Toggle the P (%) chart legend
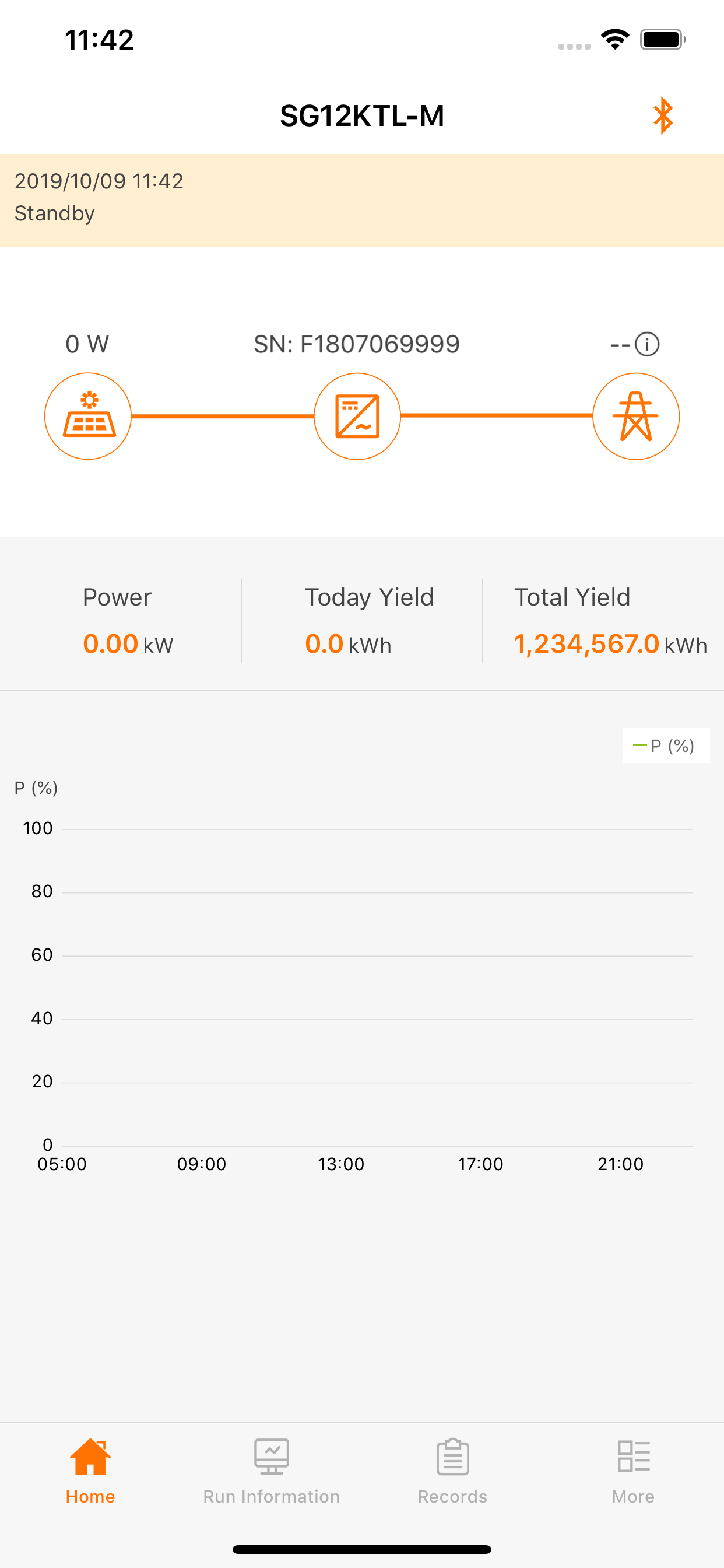Image resolution: width=724 pixels, height=1568 pixels. tap(666, 745)
